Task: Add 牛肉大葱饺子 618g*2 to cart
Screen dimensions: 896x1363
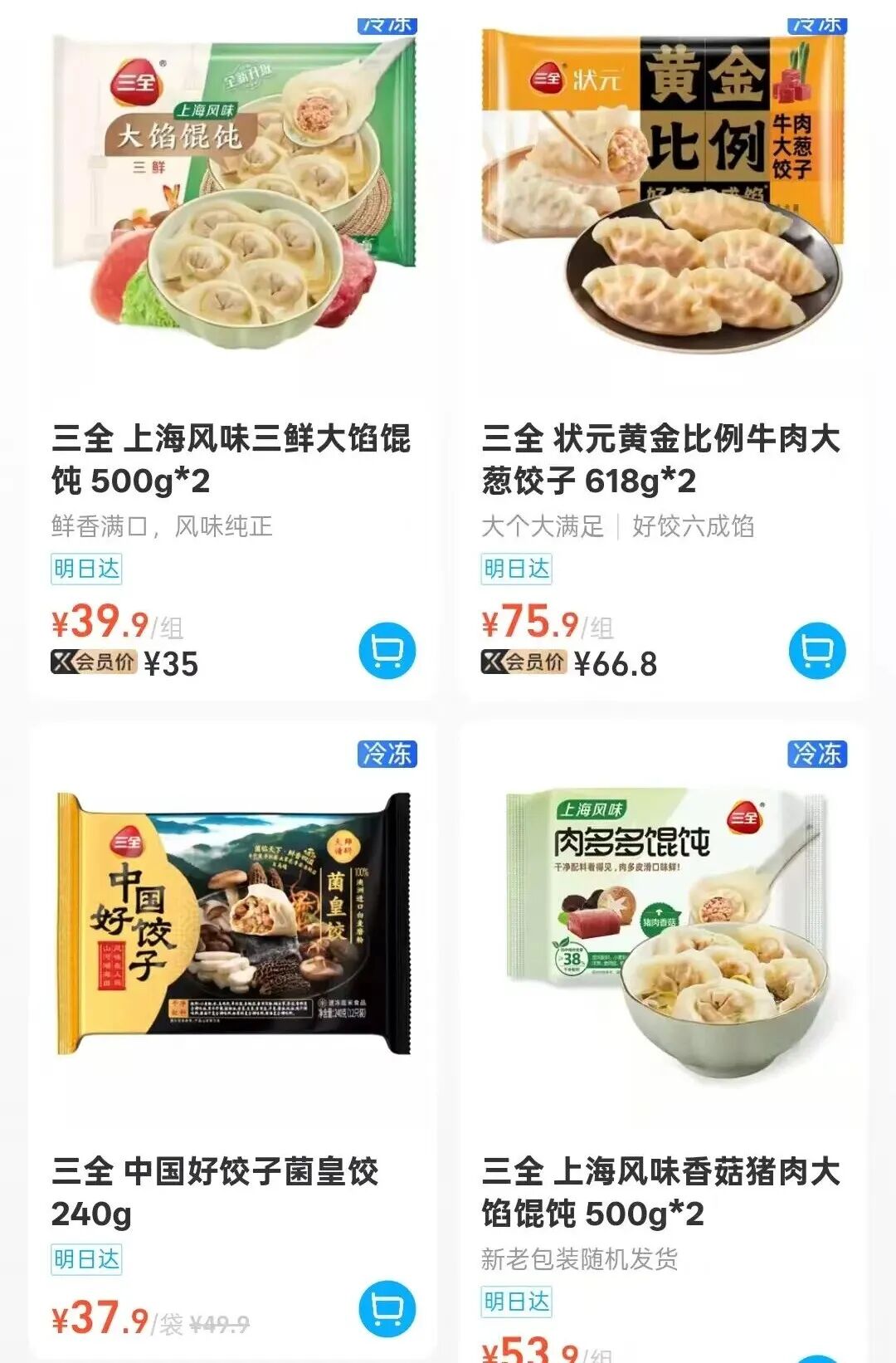Action: pos(817,651)
